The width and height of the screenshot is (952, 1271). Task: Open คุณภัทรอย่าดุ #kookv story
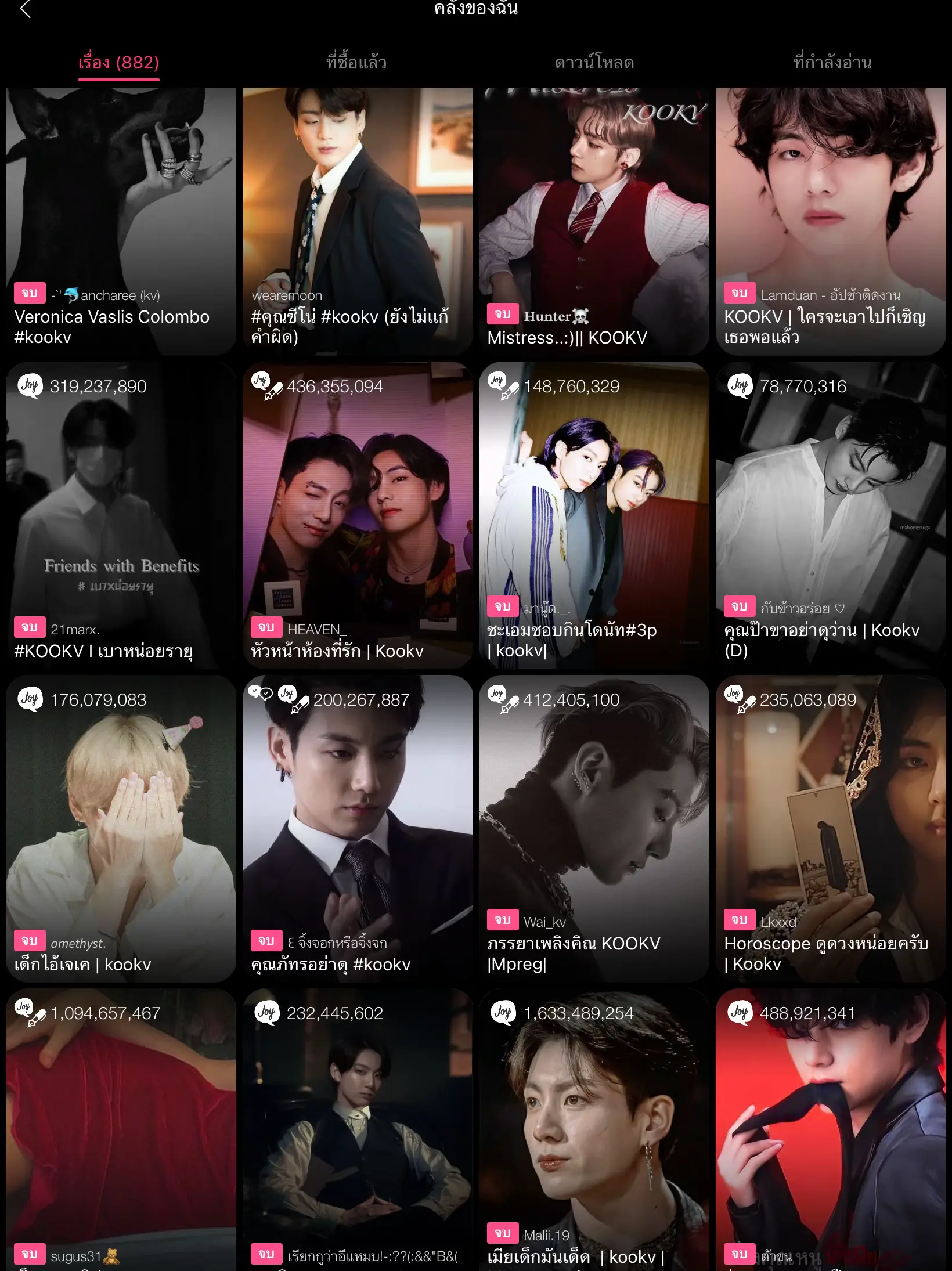click(x=358, y=829)
